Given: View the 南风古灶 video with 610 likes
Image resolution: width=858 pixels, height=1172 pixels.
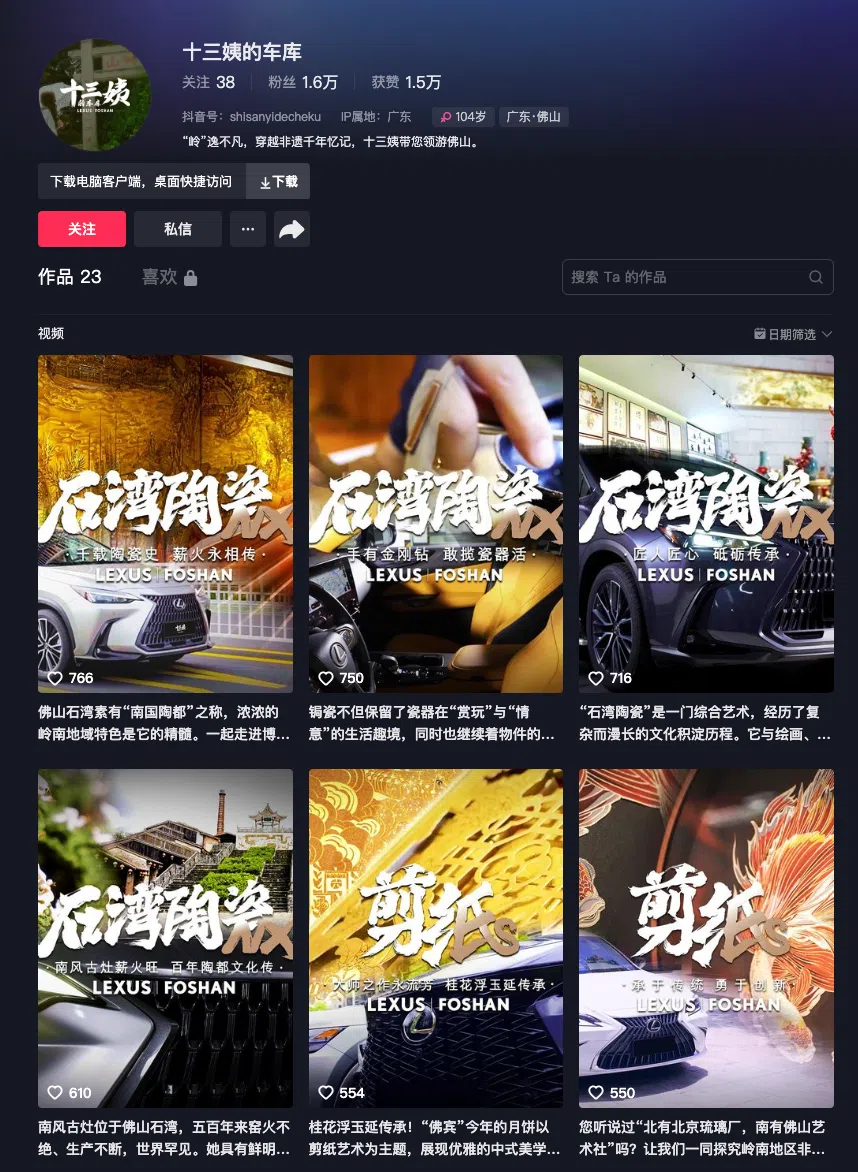Looking at the screenshot, I should coord(165,937).
